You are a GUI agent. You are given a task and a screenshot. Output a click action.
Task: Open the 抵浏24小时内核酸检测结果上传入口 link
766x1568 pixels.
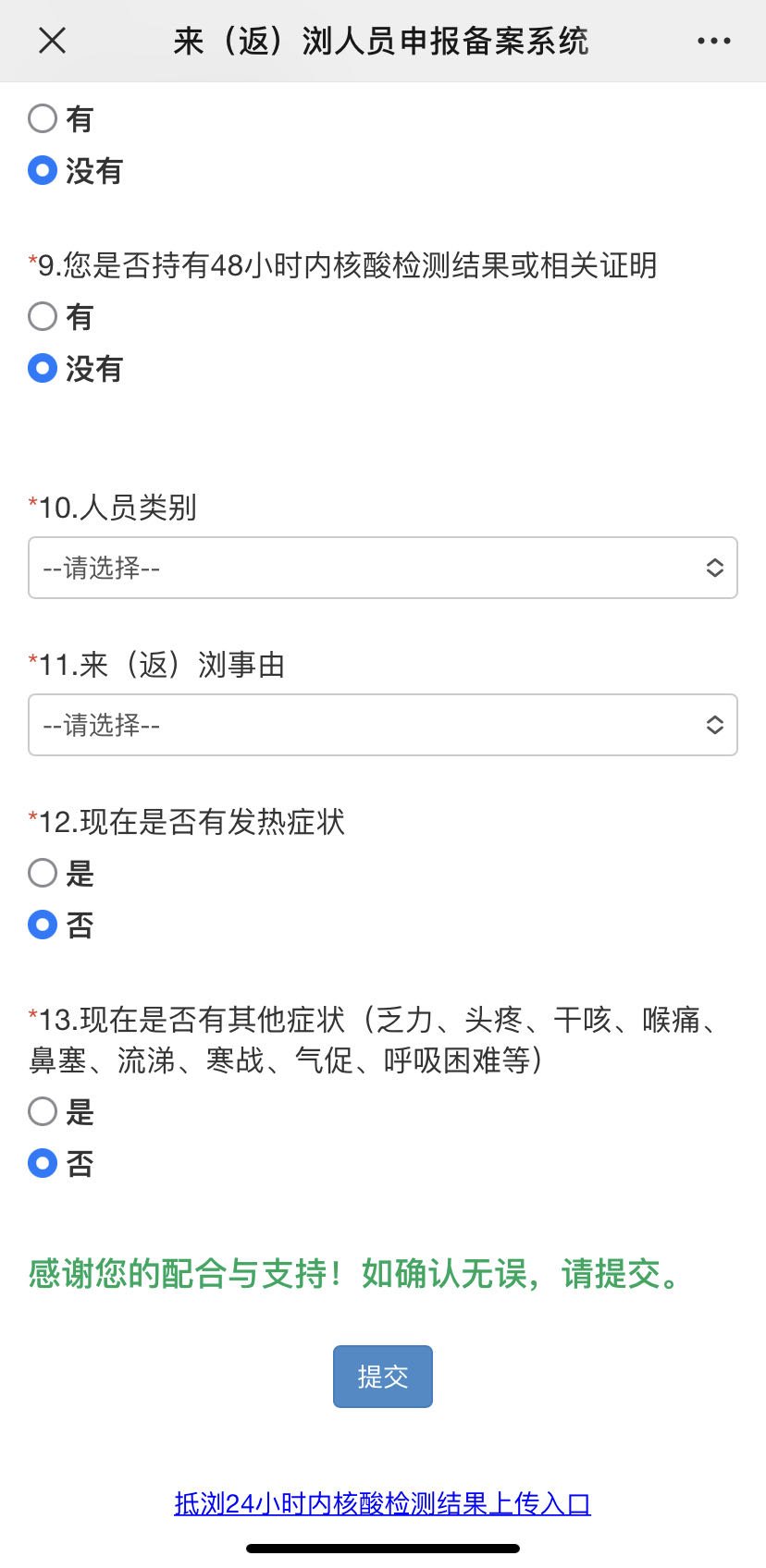382,1503
